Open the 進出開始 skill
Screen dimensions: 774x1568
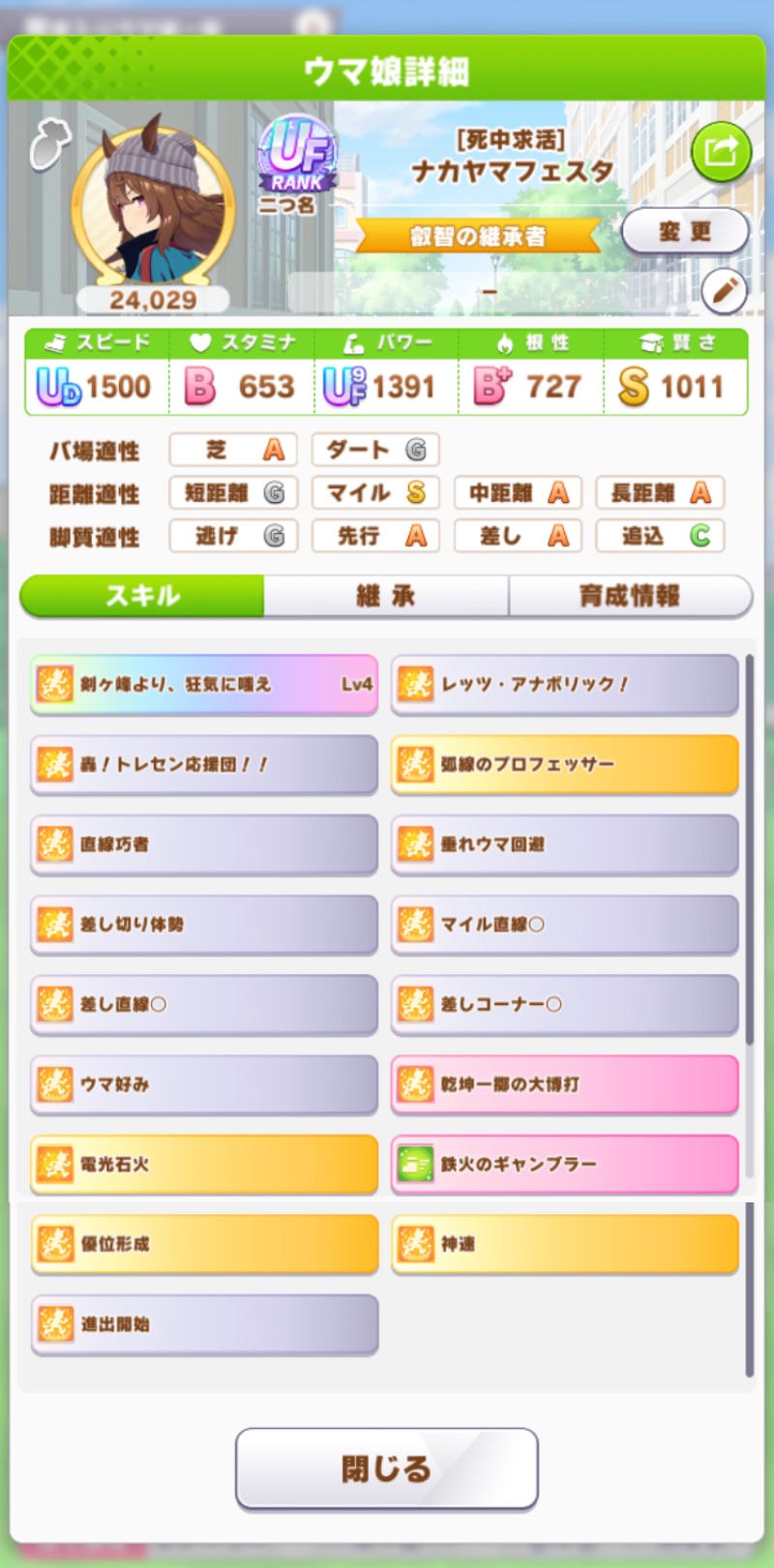click(x=204, y=1324)
